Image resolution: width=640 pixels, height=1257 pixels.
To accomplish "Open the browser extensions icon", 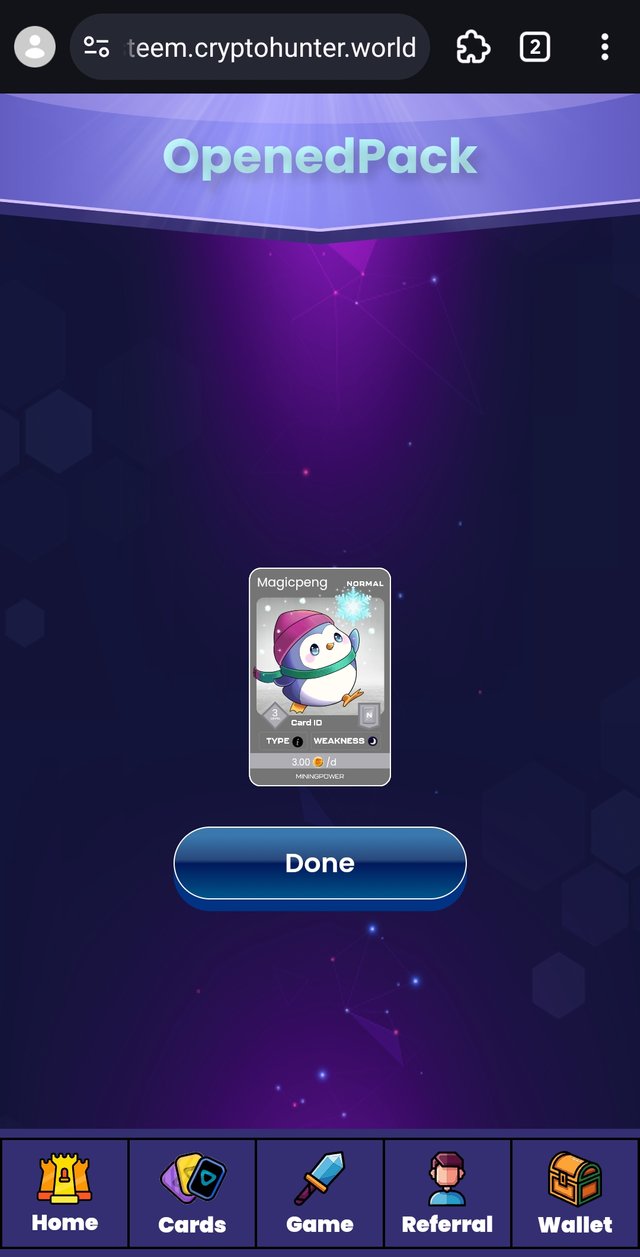I will click(472, 47).
